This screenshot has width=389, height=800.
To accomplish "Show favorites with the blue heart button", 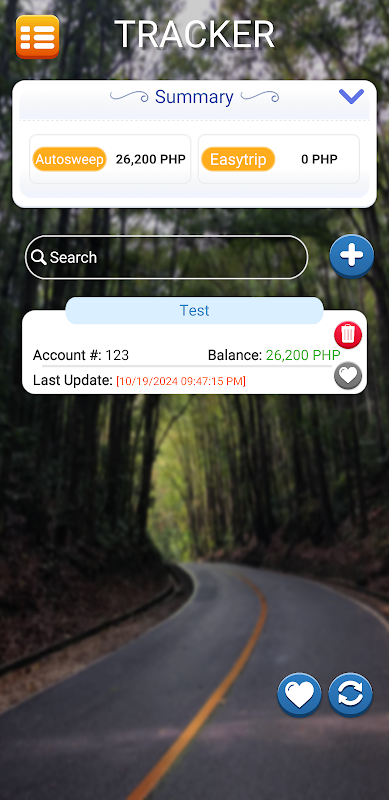I will pos(300,694).
